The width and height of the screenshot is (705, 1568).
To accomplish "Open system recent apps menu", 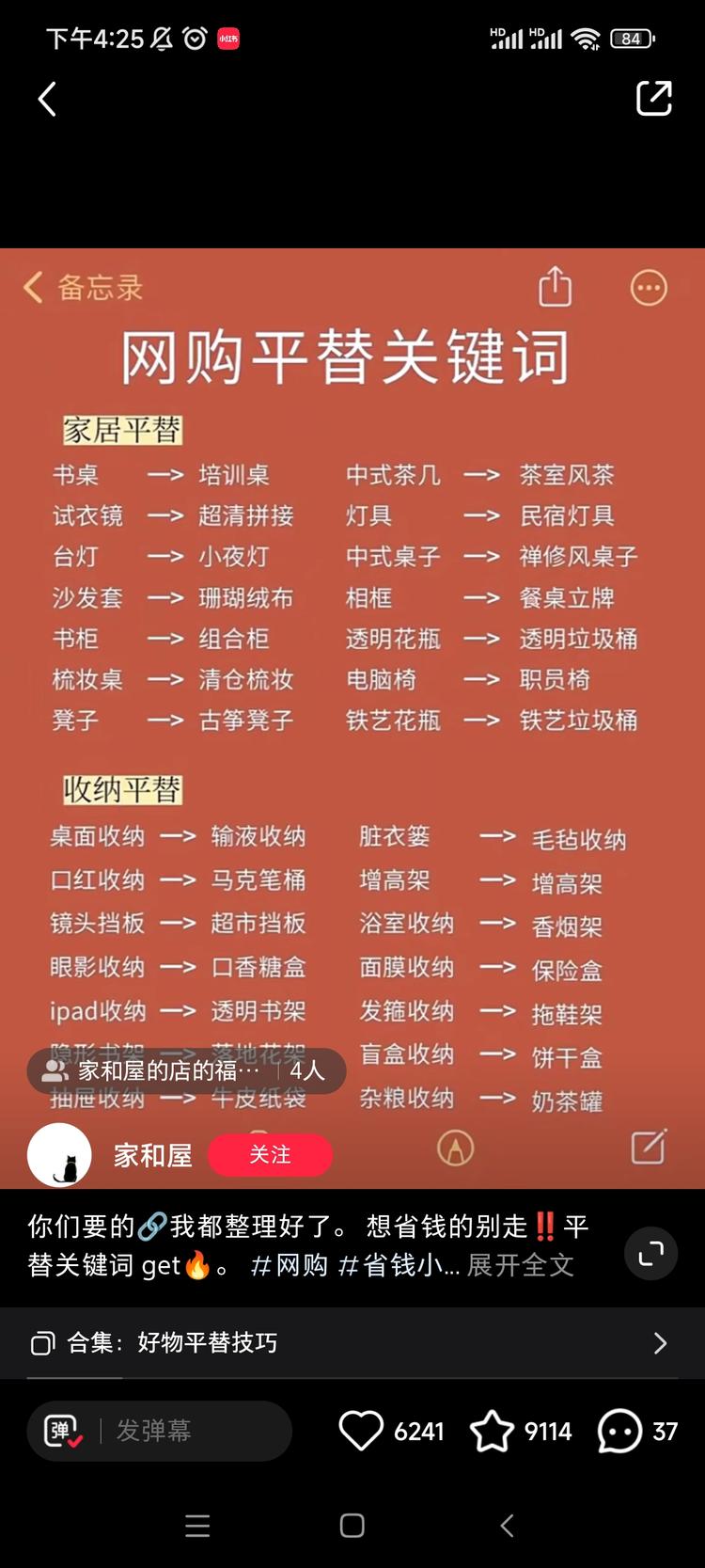I will (197, 1525).
